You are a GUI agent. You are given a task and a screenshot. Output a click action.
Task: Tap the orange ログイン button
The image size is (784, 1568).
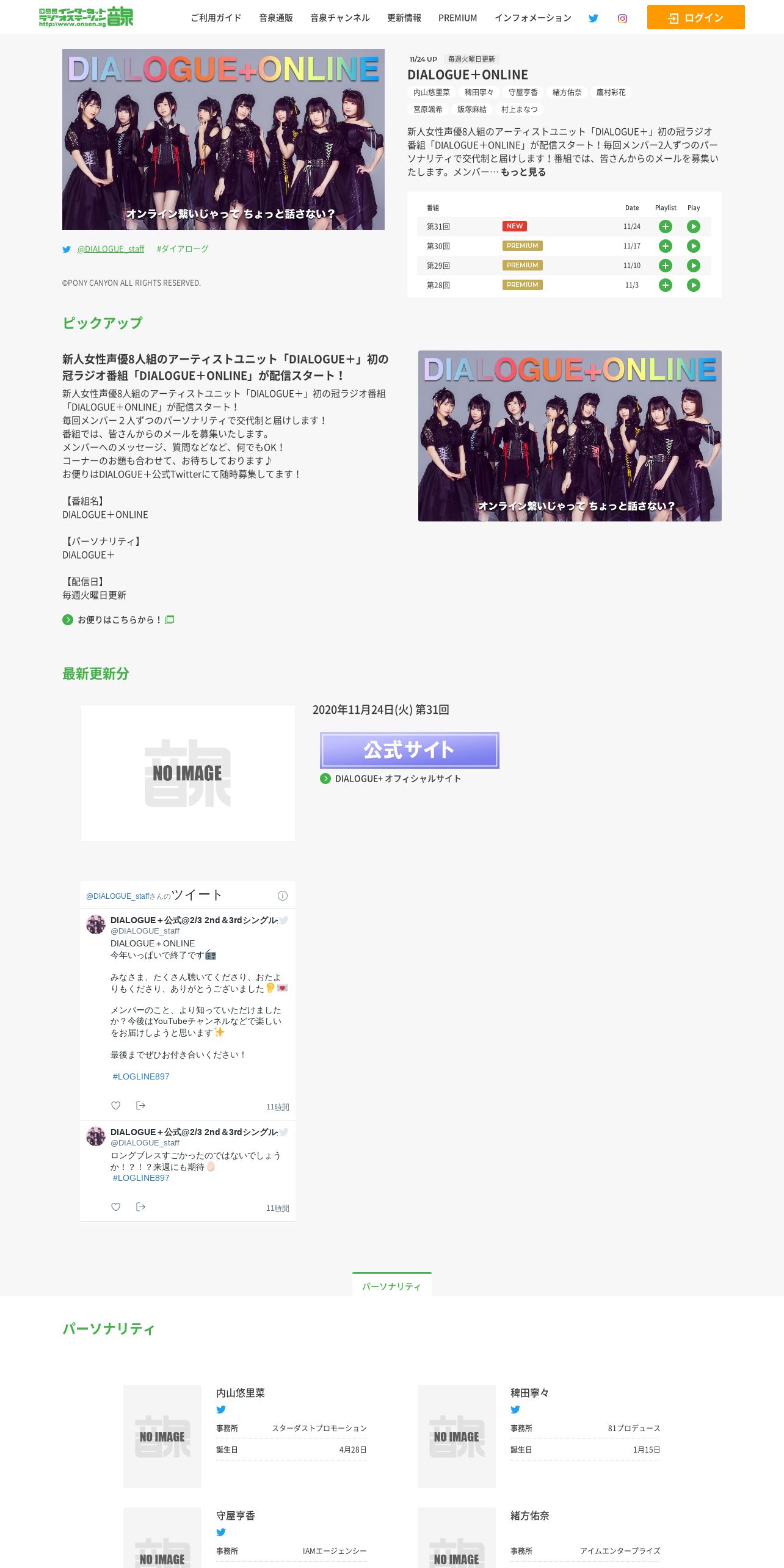coord(695,17)
